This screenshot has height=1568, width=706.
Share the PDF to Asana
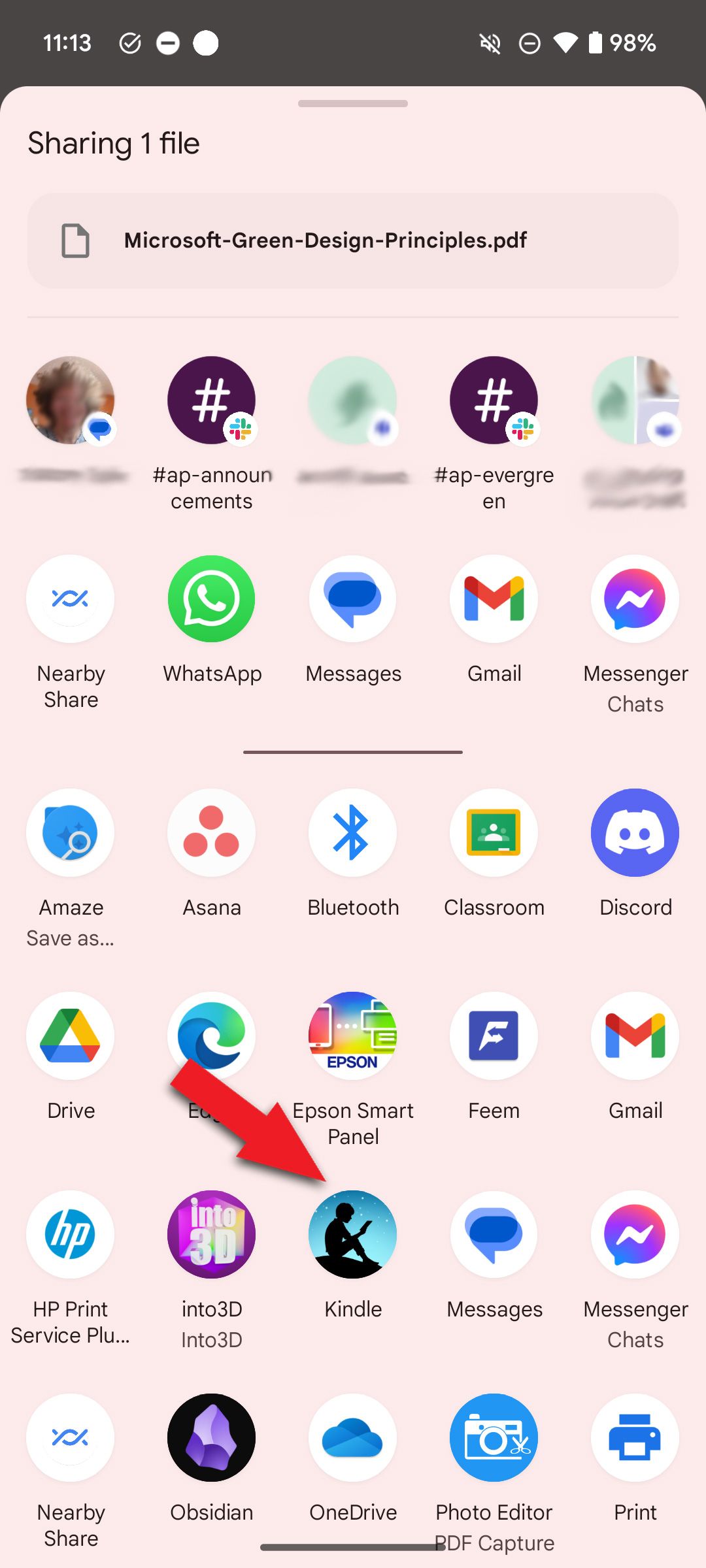pyautogui.click(x=211, y=833)
